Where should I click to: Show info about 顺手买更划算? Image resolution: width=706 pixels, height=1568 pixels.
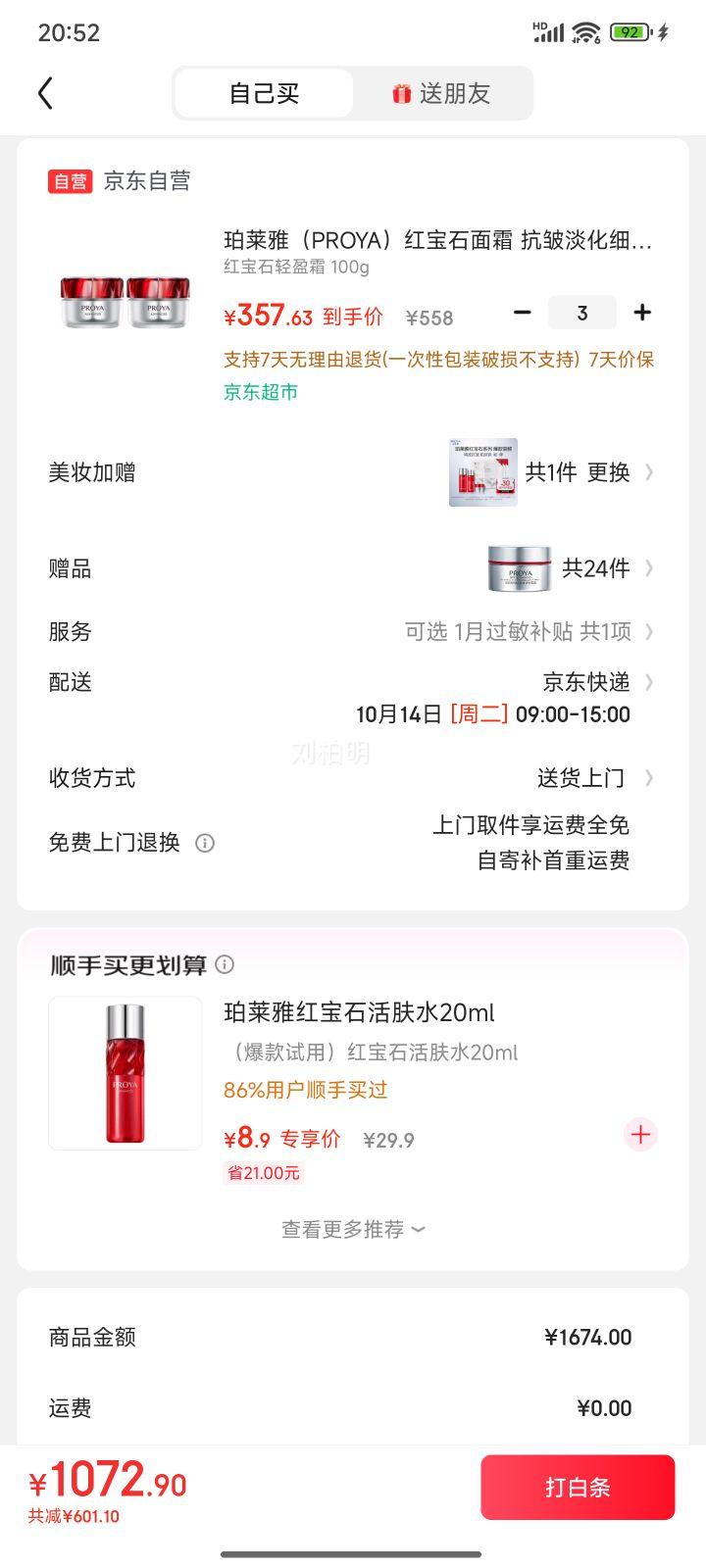point(225,964)
